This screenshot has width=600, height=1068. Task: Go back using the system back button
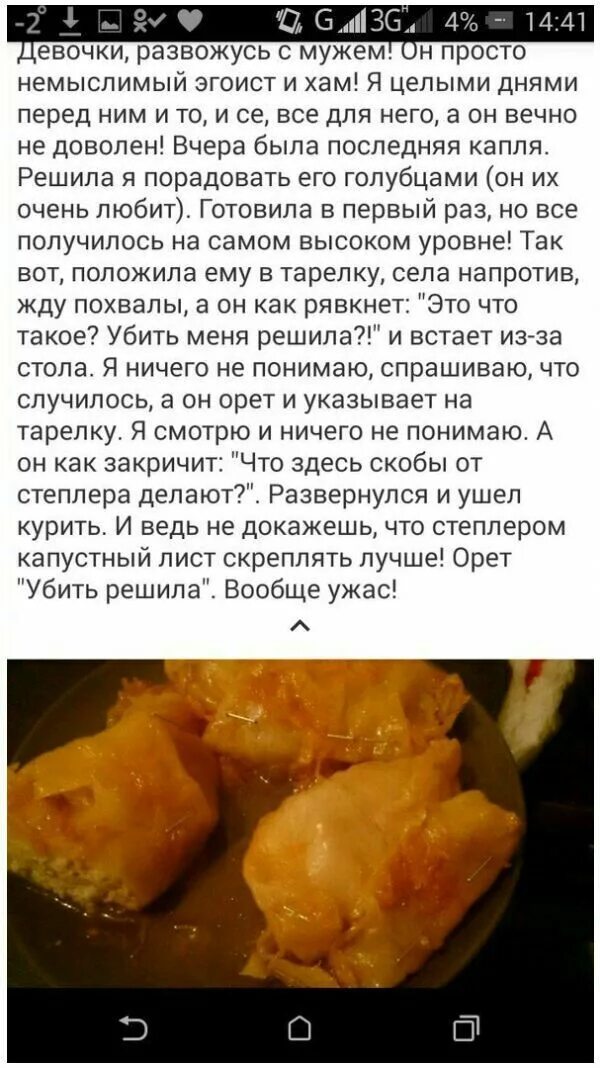(x=133, y=1026)
